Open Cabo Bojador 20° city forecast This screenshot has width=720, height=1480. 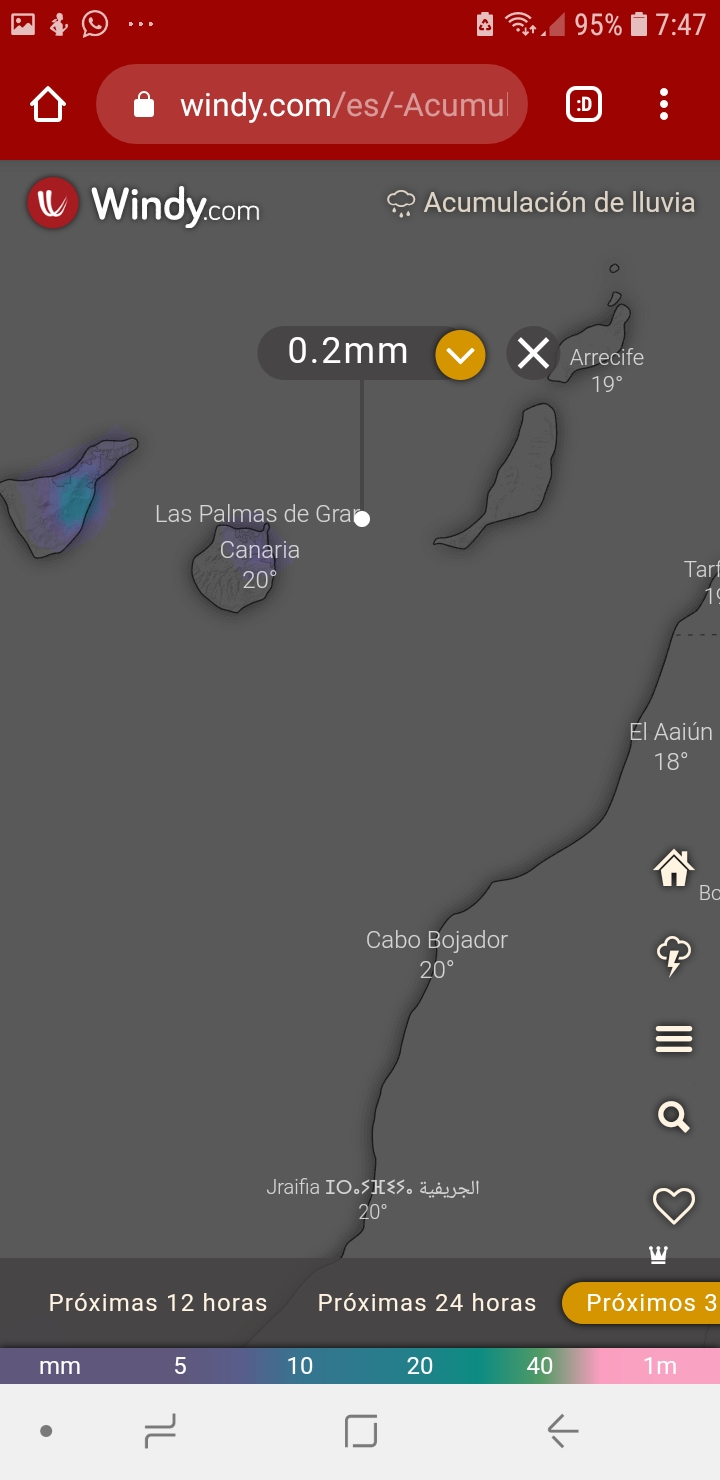pyautogui.click(x=437, y=953)
